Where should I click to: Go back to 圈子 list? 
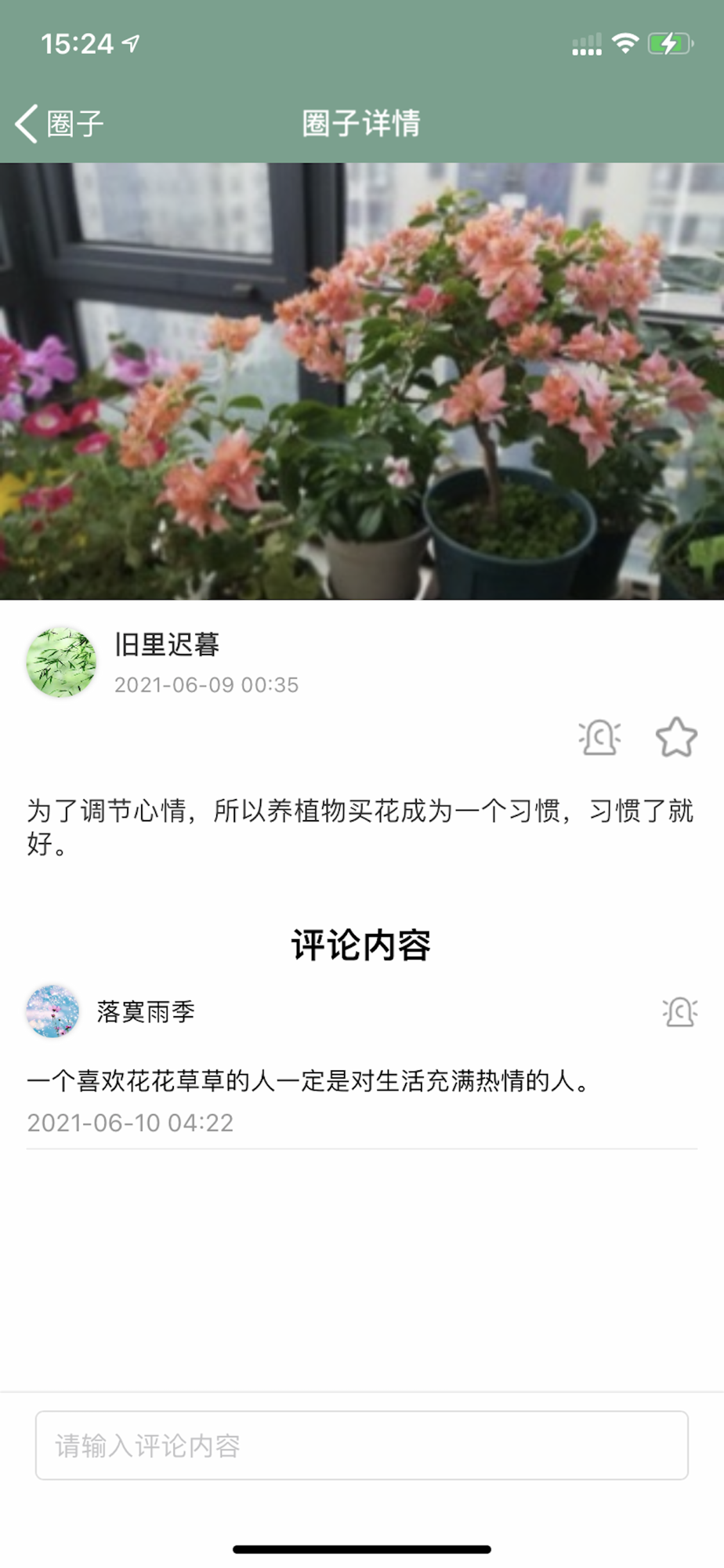[59, 124]
